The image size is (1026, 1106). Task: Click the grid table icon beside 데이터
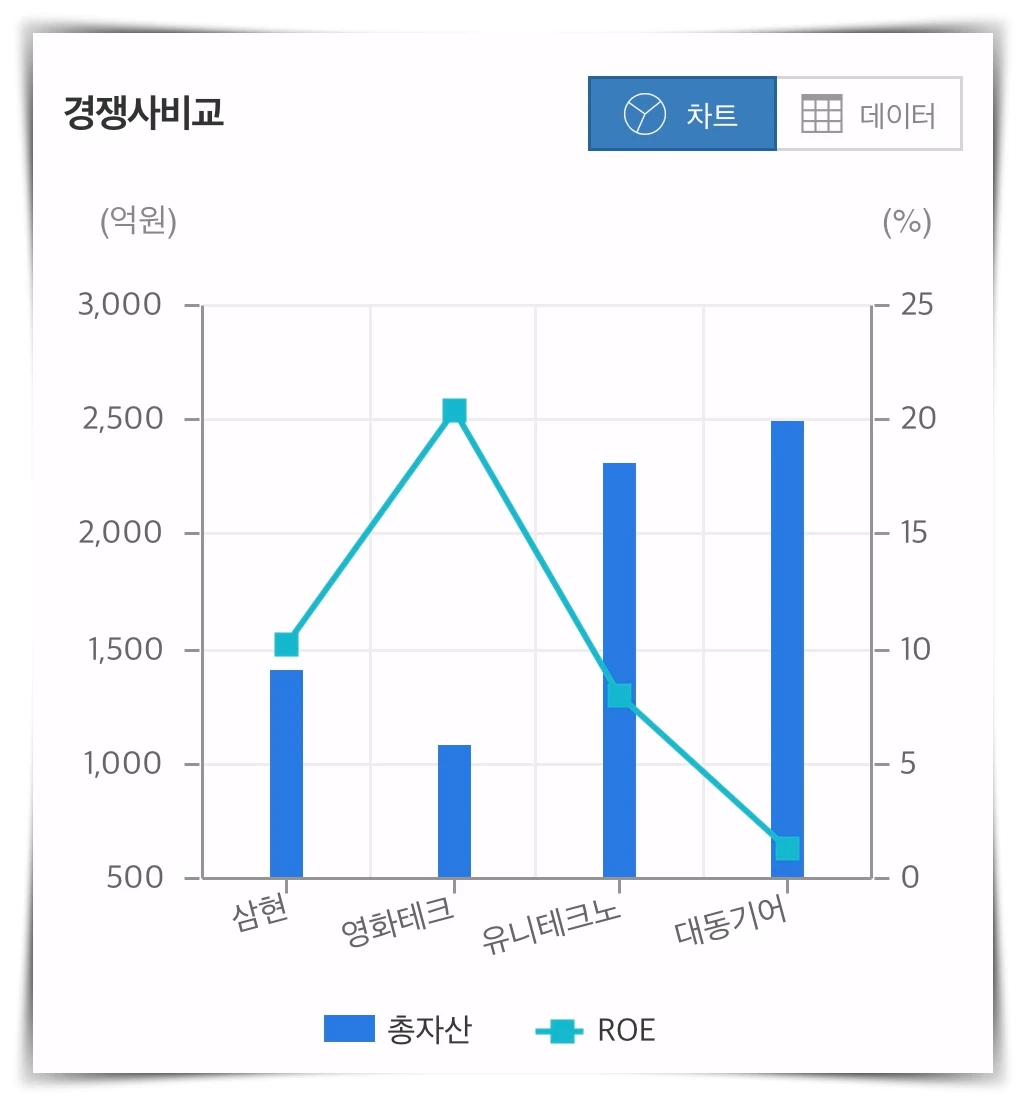(x=821, y=113)
